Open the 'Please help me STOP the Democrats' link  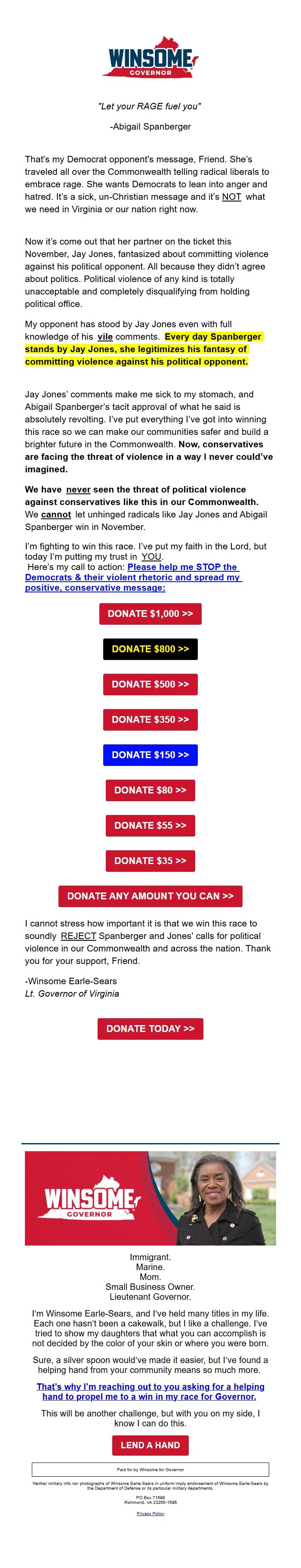pos(133,577)
